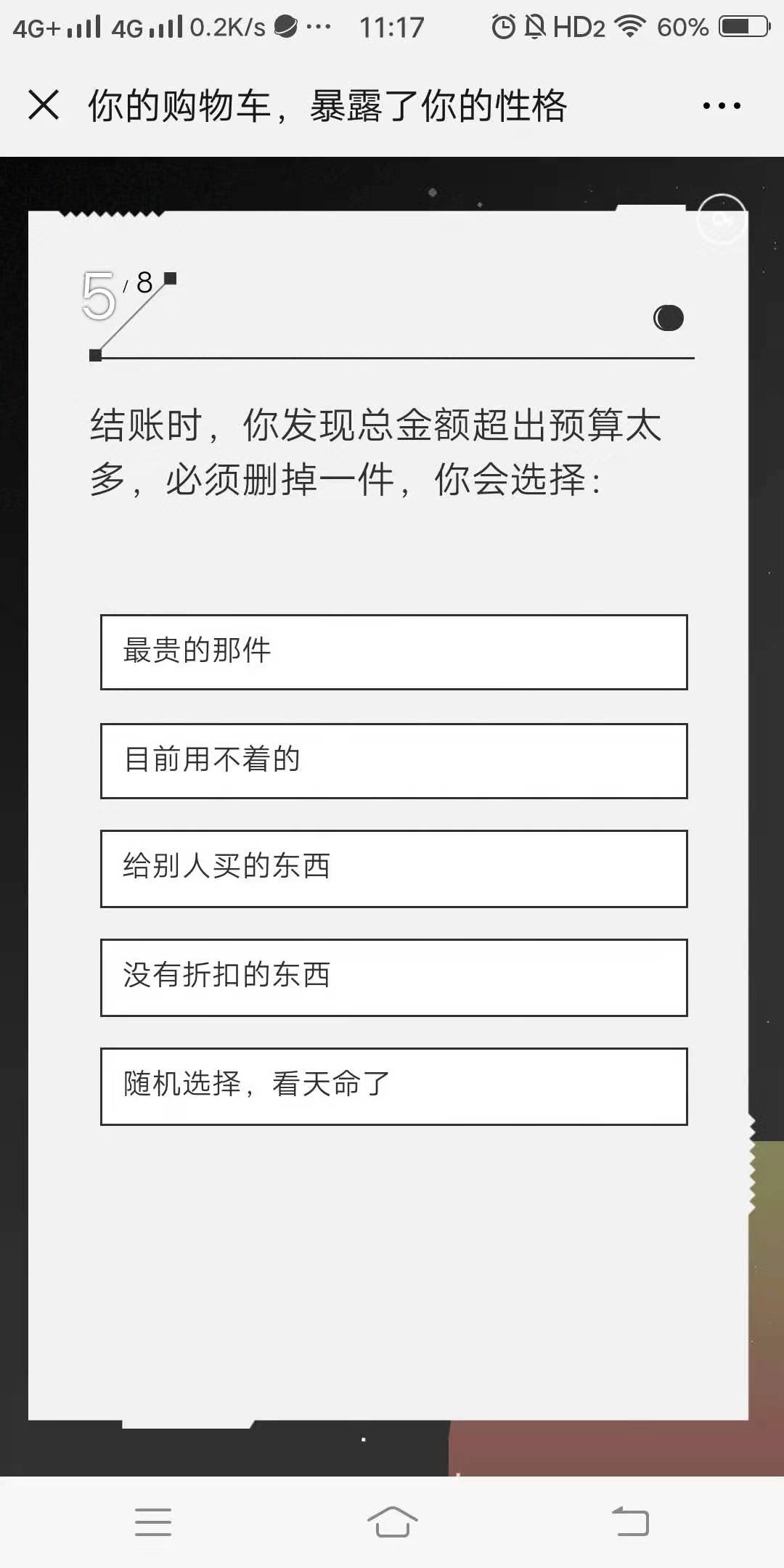
Task: Close the quiz webpage
Action: pyautogui.click(x=44, y=105)
